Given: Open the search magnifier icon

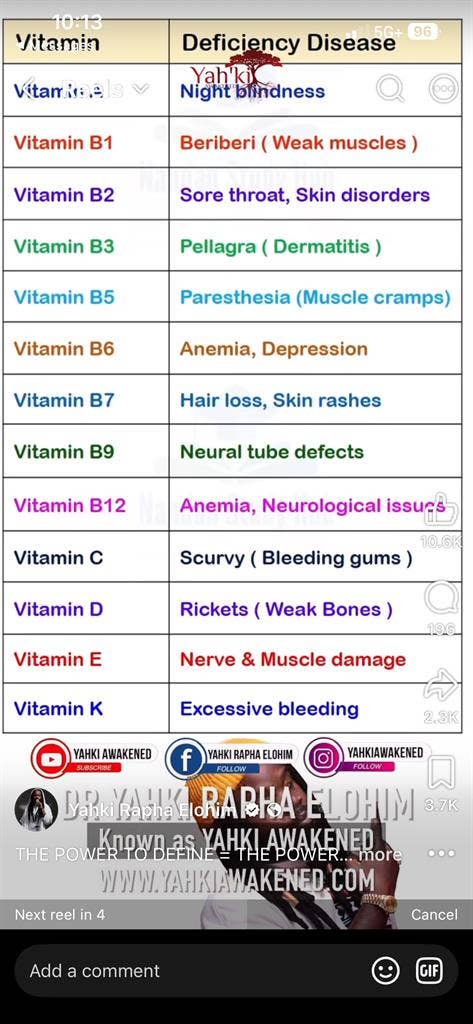Looking at the screenshot, I should [390, 89].
